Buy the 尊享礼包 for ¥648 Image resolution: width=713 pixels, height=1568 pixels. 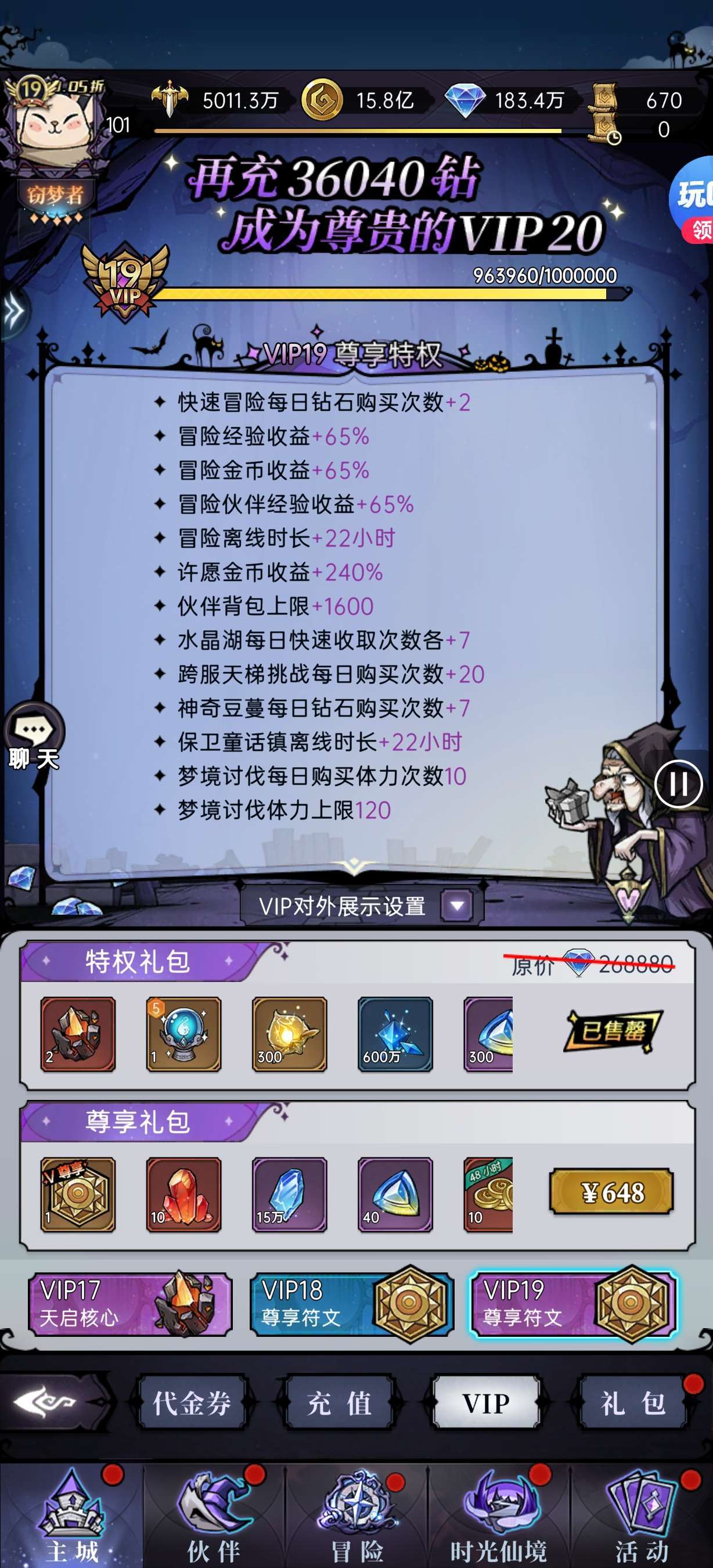[611, 1192]
